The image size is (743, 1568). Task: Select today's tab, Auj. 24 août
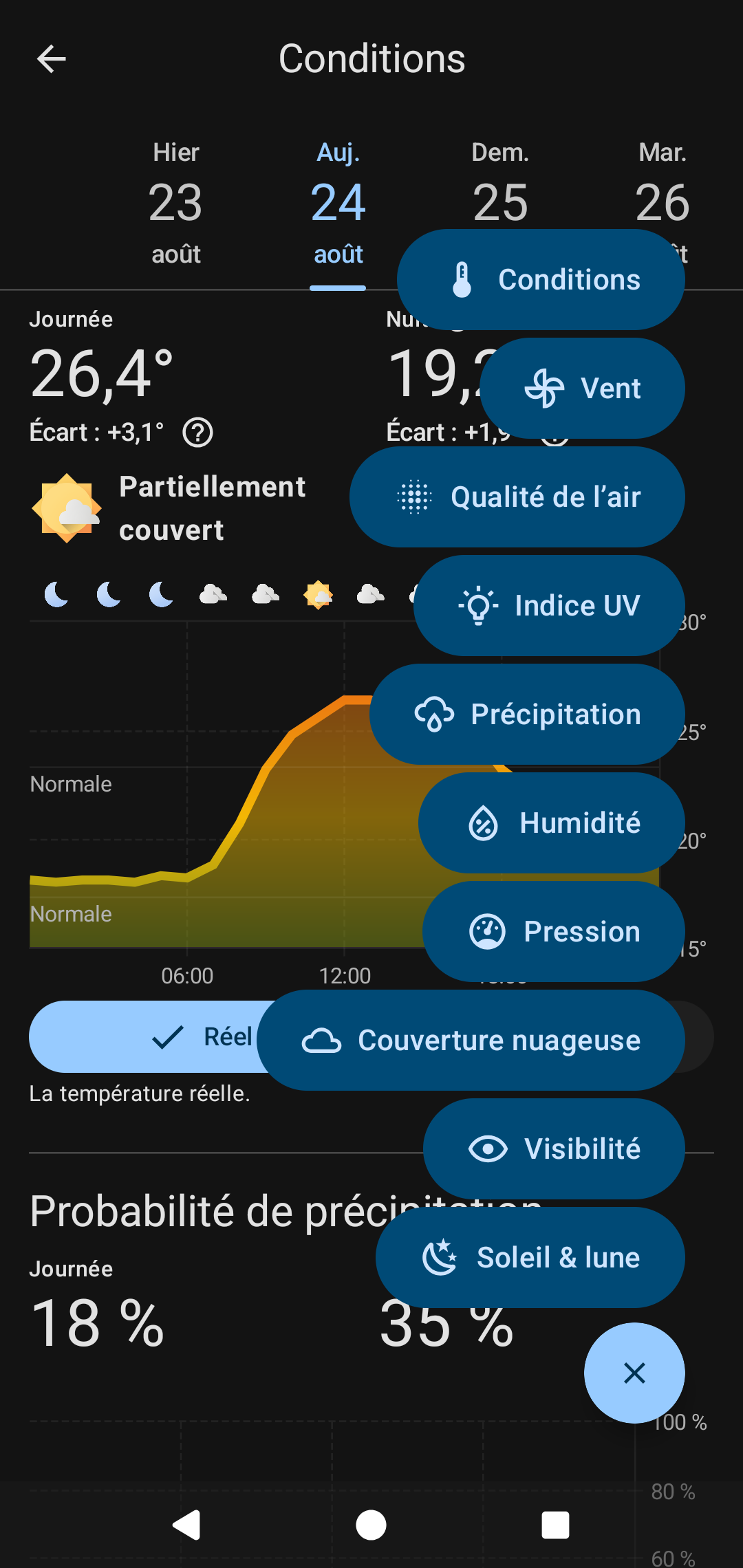tap(338, 203)
